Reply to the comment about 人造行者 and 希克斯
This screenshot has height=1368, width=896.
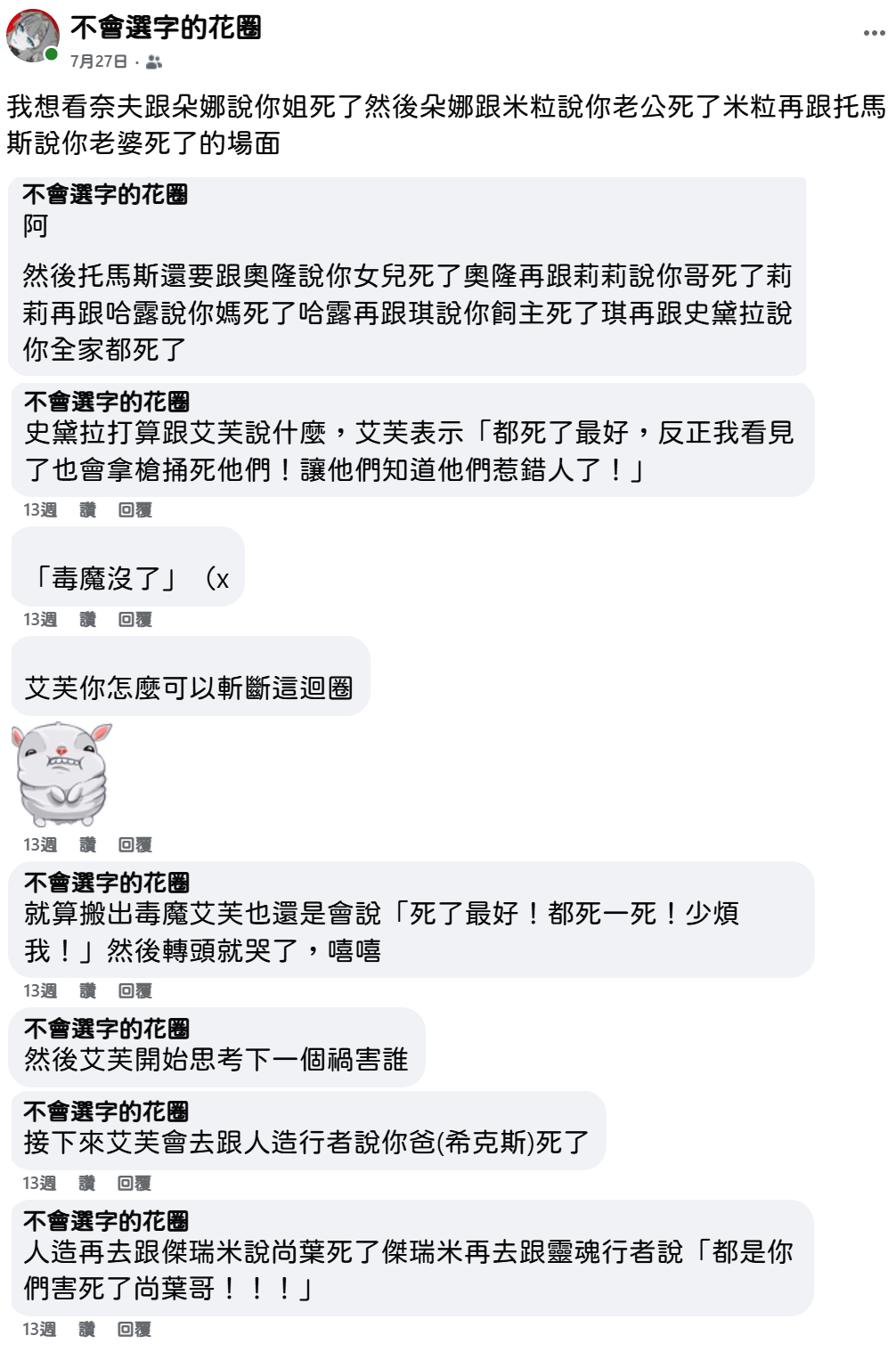(x=134, y=1183)
